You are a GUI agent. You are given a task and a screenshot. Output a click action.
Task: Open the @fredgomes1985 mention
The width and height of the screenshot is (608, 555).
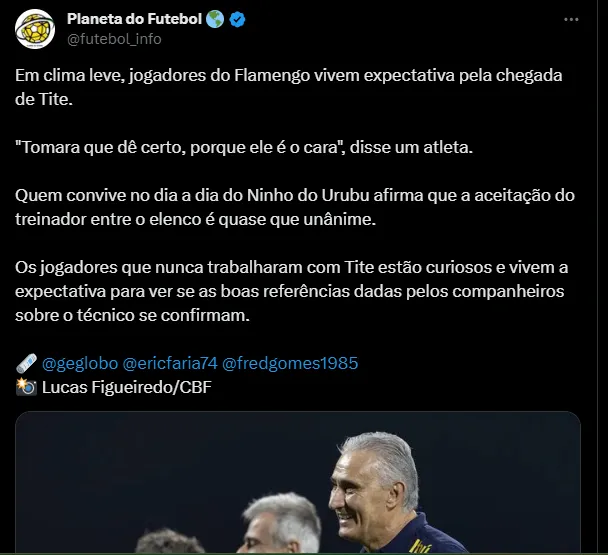click(x=290, y=363)
